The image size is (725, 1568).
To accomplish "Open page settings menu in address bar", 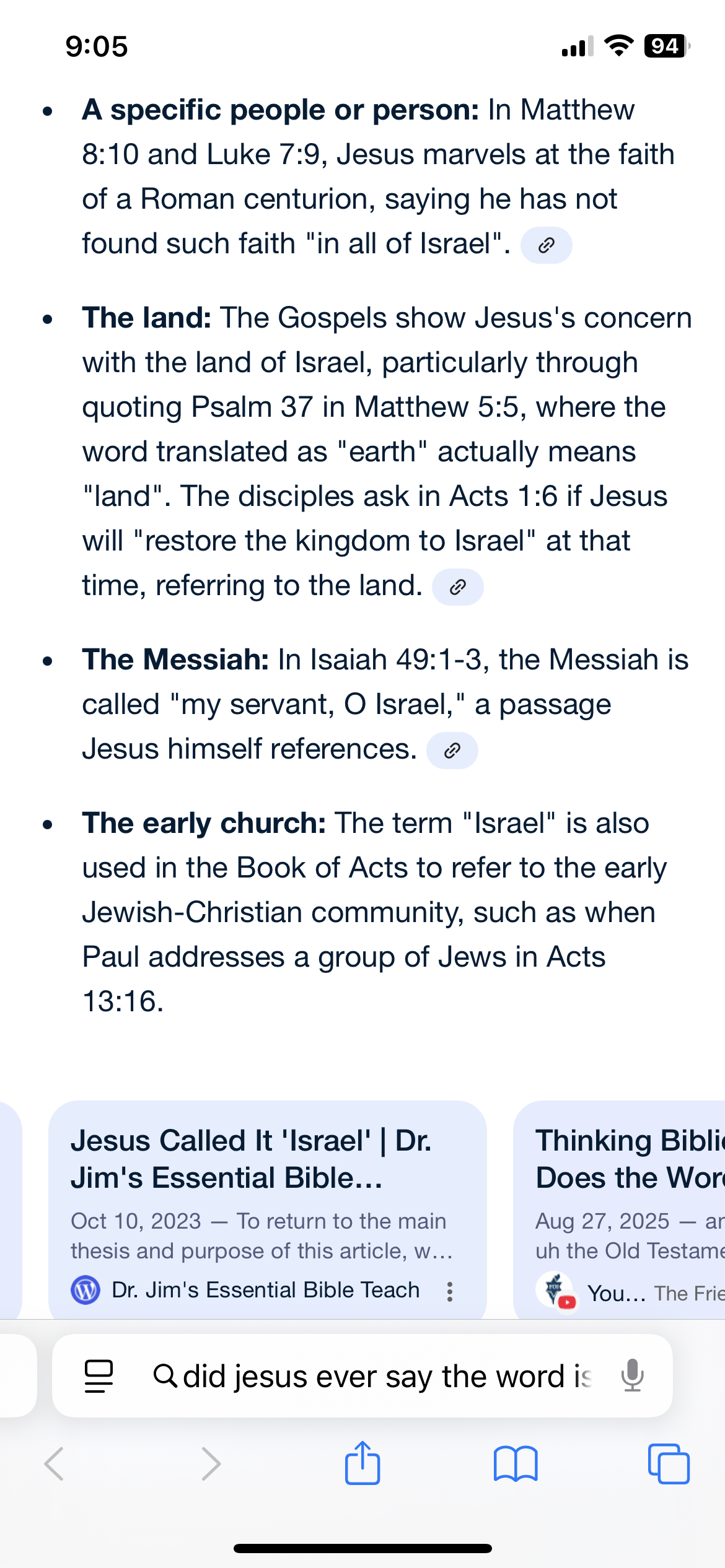I will [x=99, y=1376].
